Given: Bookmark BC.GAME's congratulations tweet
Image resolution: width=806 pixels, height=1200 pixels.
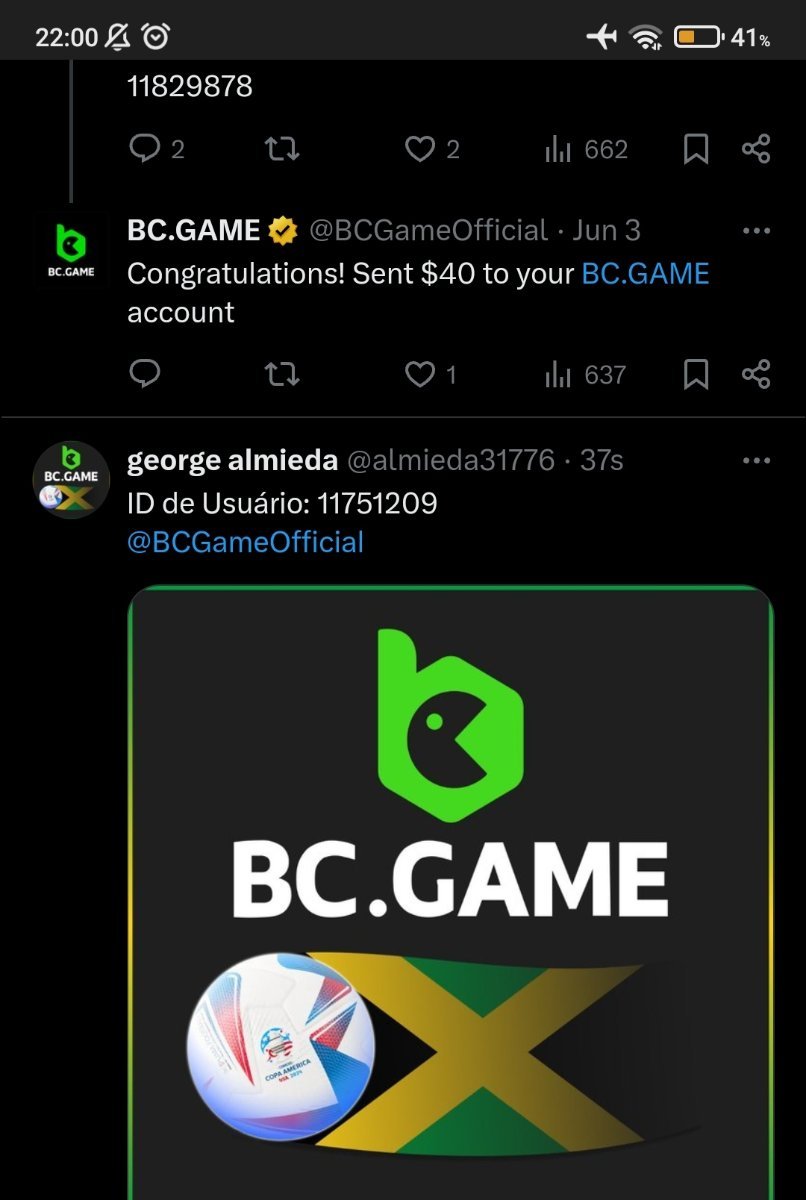Looking at the screenshot, I should coord(696,375).
